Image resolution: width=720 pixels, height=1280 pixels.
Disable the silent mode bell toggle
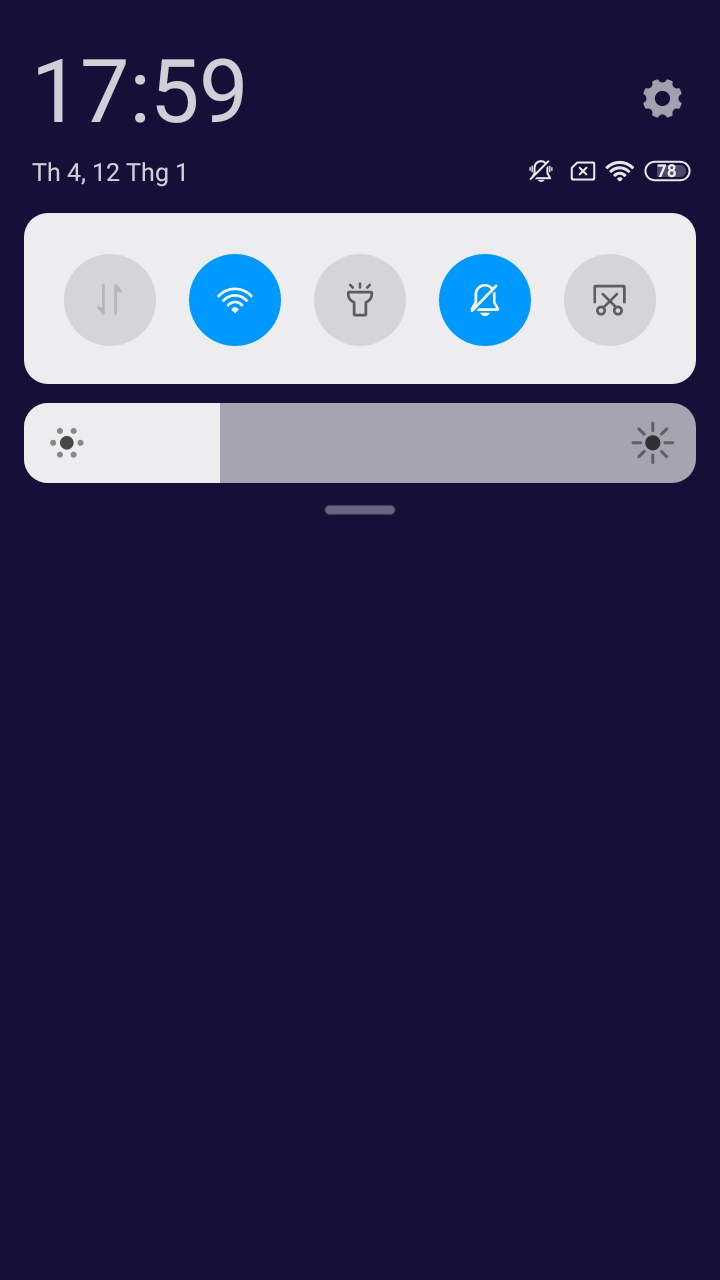pyautogui.click(x=485, y=300)
